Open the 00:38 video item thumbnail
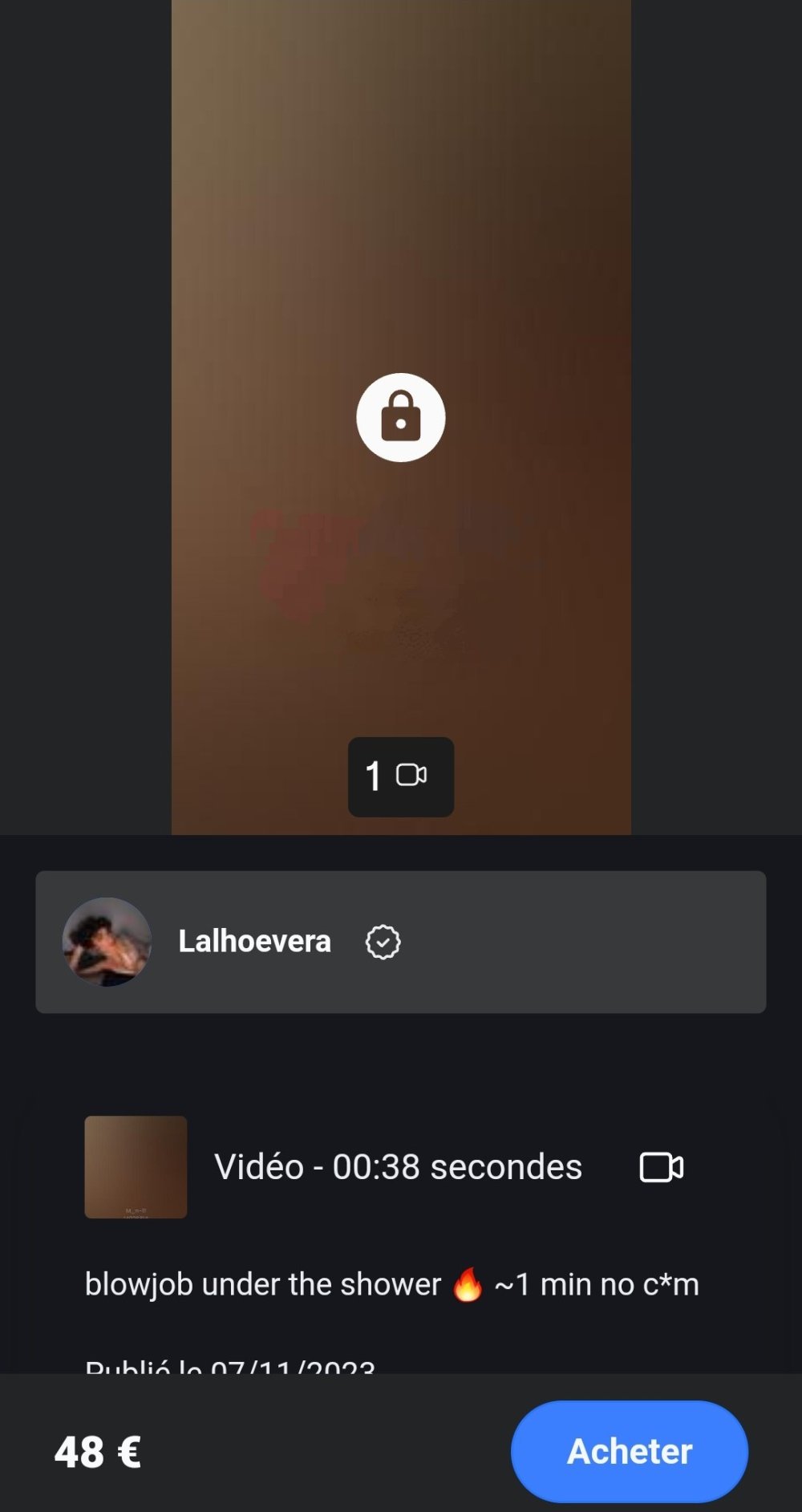The image size is (802, 1512). pyautogui.click(x=136, y=1166)
